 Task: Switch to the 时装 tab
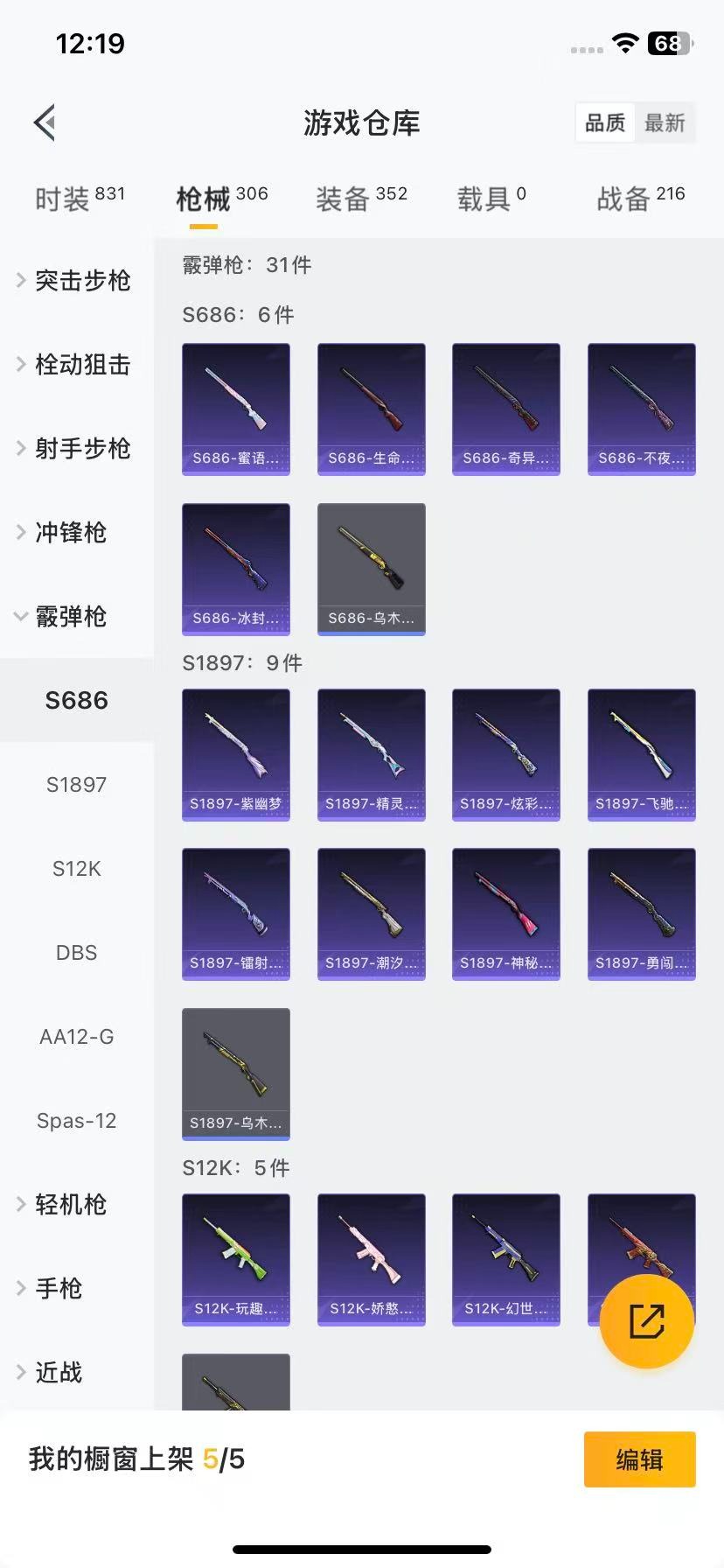[x=80, y=199]
